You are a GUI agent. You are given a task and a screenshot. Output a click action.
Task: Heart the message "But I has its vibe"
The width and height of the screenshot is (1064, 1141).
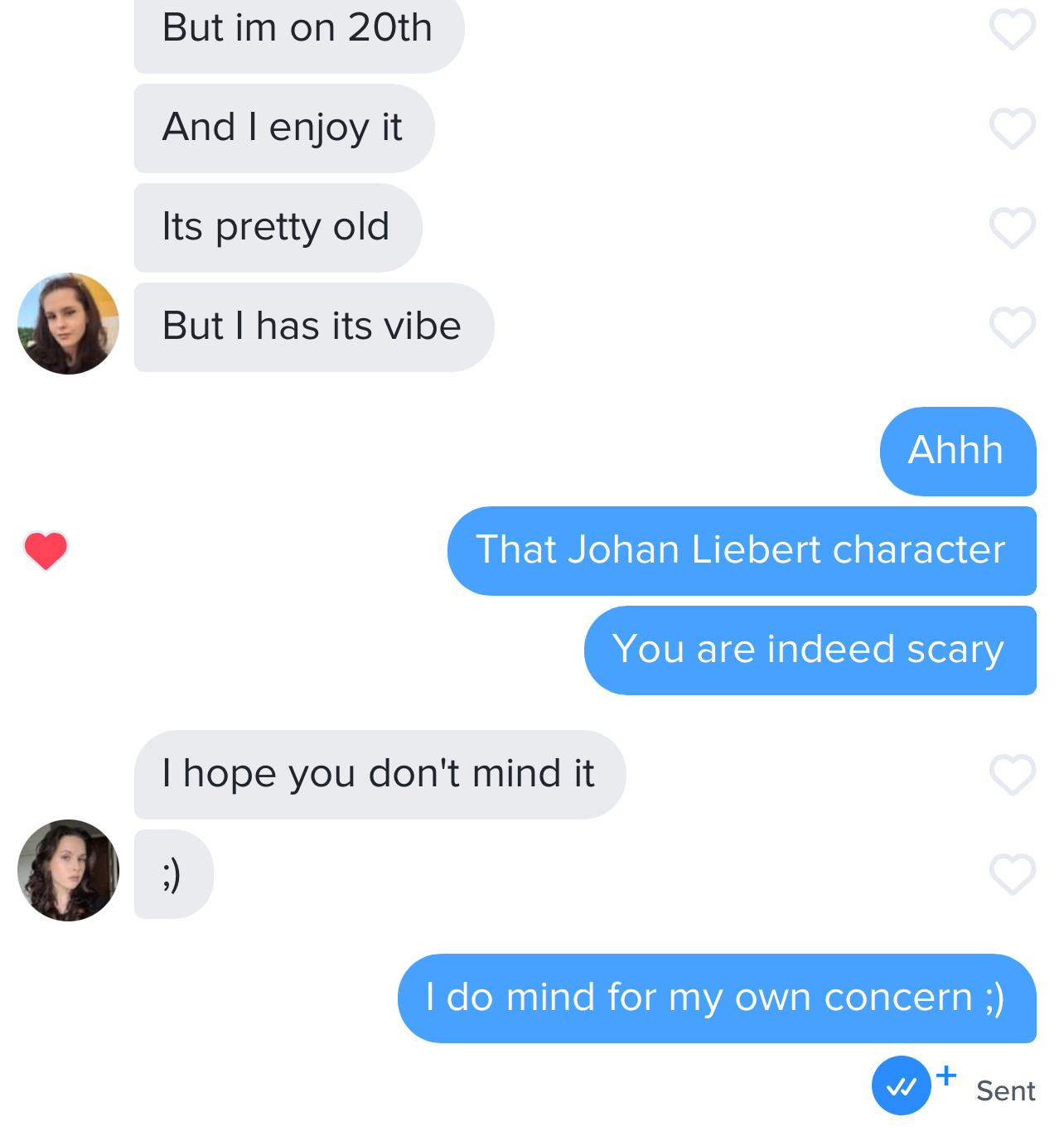1012,327
